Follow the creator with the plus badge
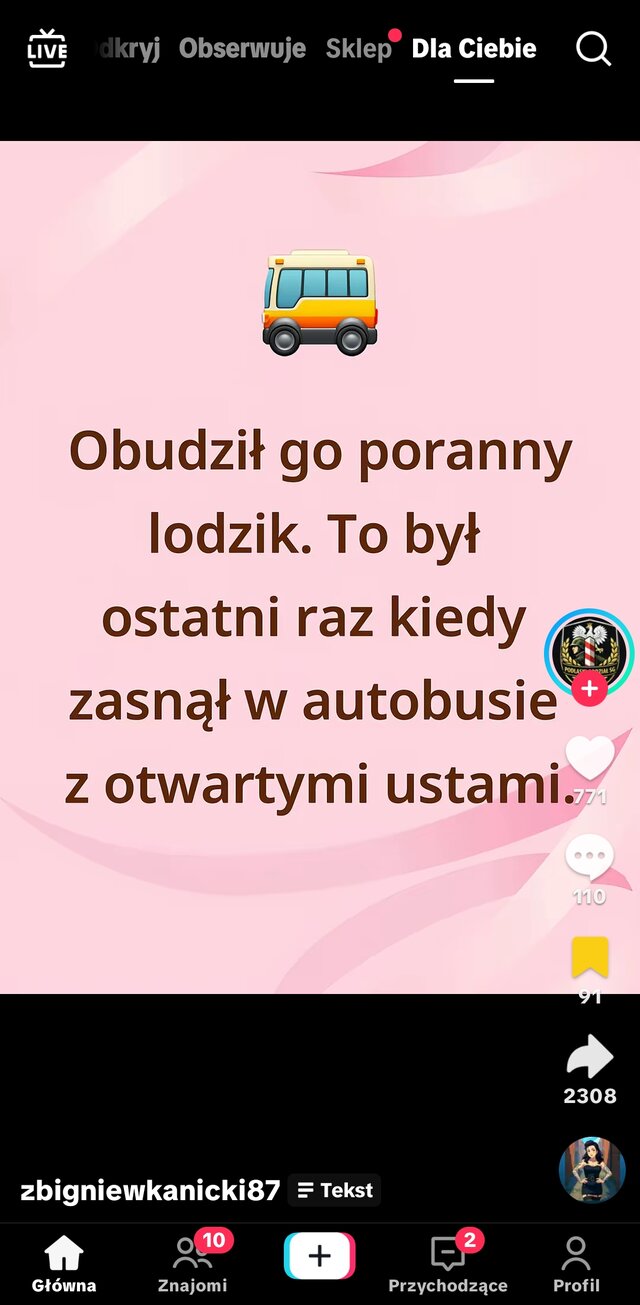The image size is (640, 1305). tap(590, 689)
